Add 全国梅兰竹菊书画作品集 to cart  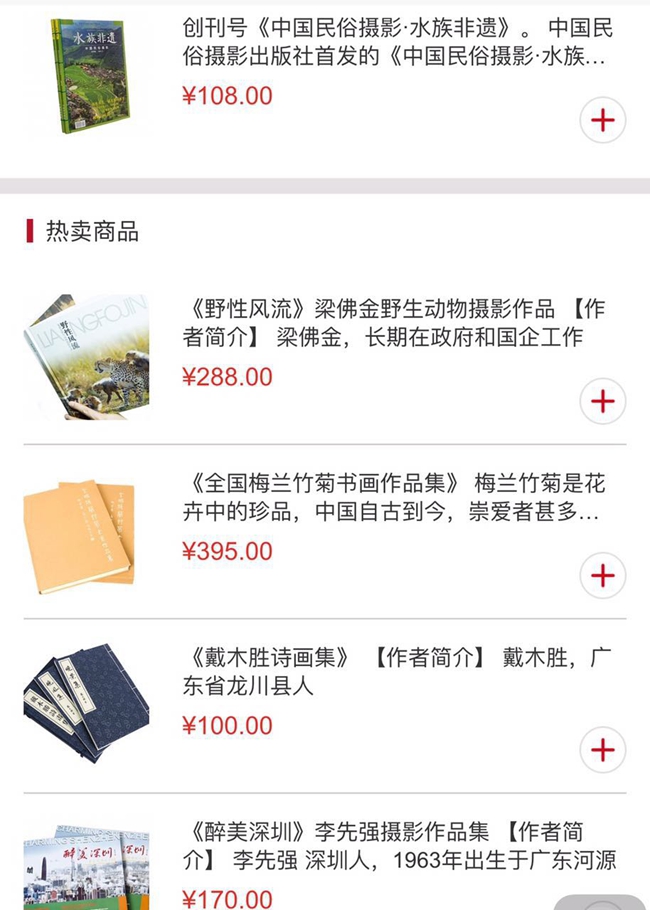point(602,576)
